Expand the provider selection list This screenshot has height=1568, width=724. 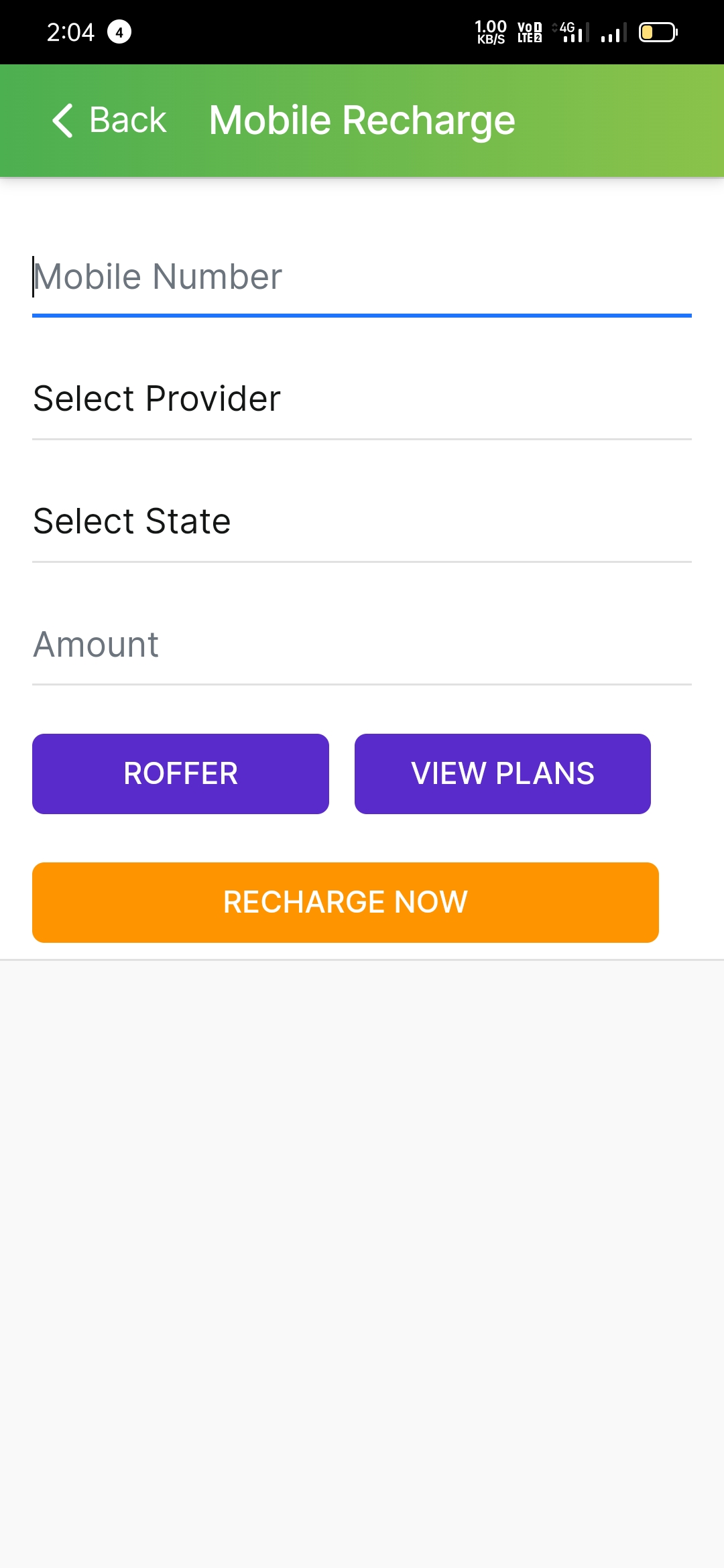362,399
